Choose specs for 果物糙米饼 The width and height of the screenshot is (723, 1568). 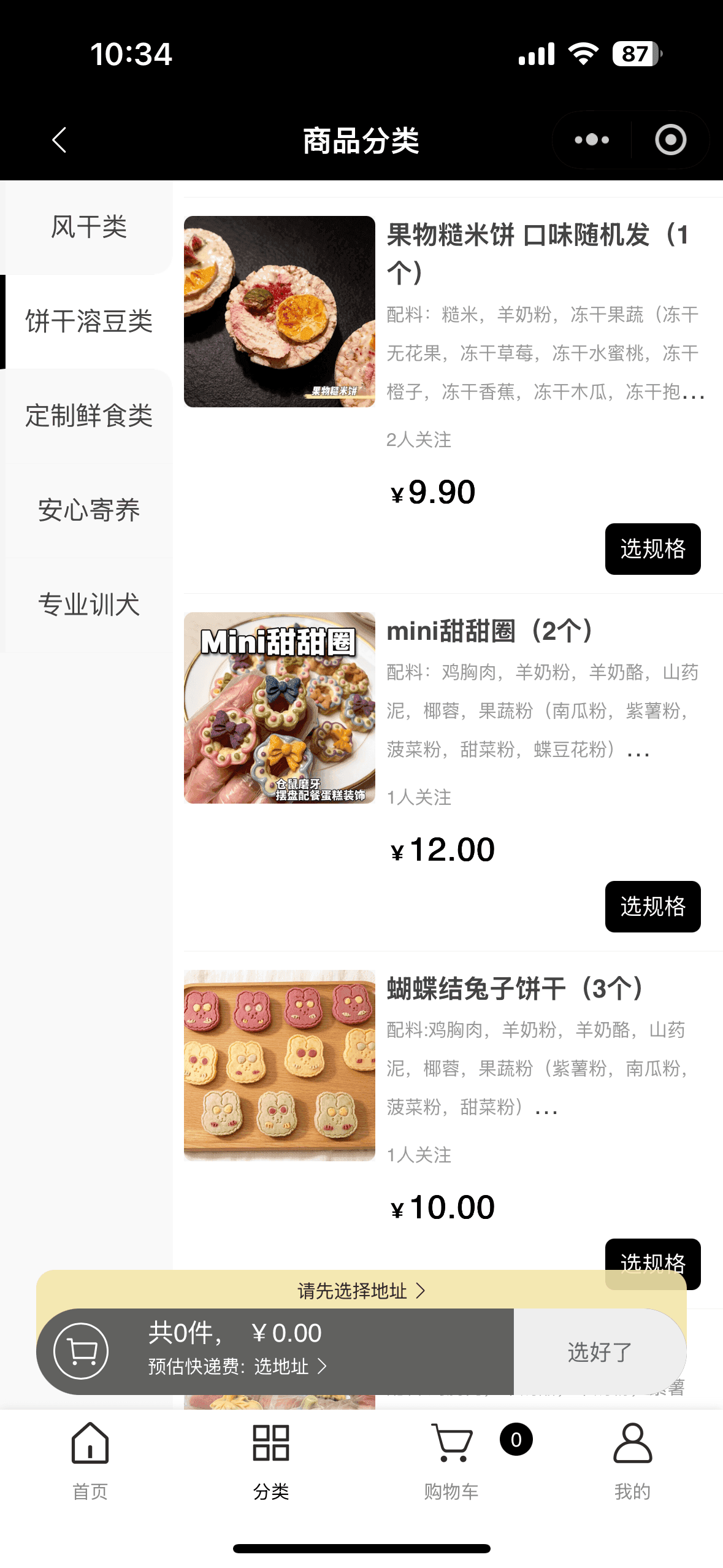click(652, 549)
